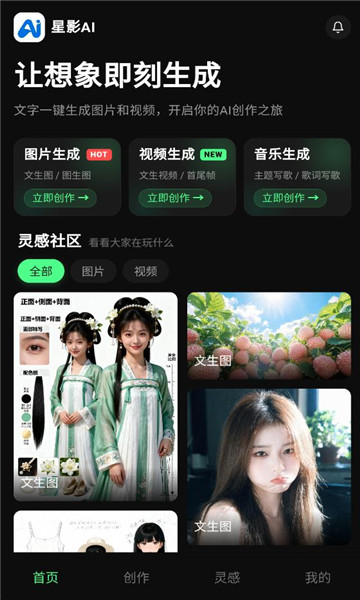Switch to the 创作 tab

pos(136,577)
